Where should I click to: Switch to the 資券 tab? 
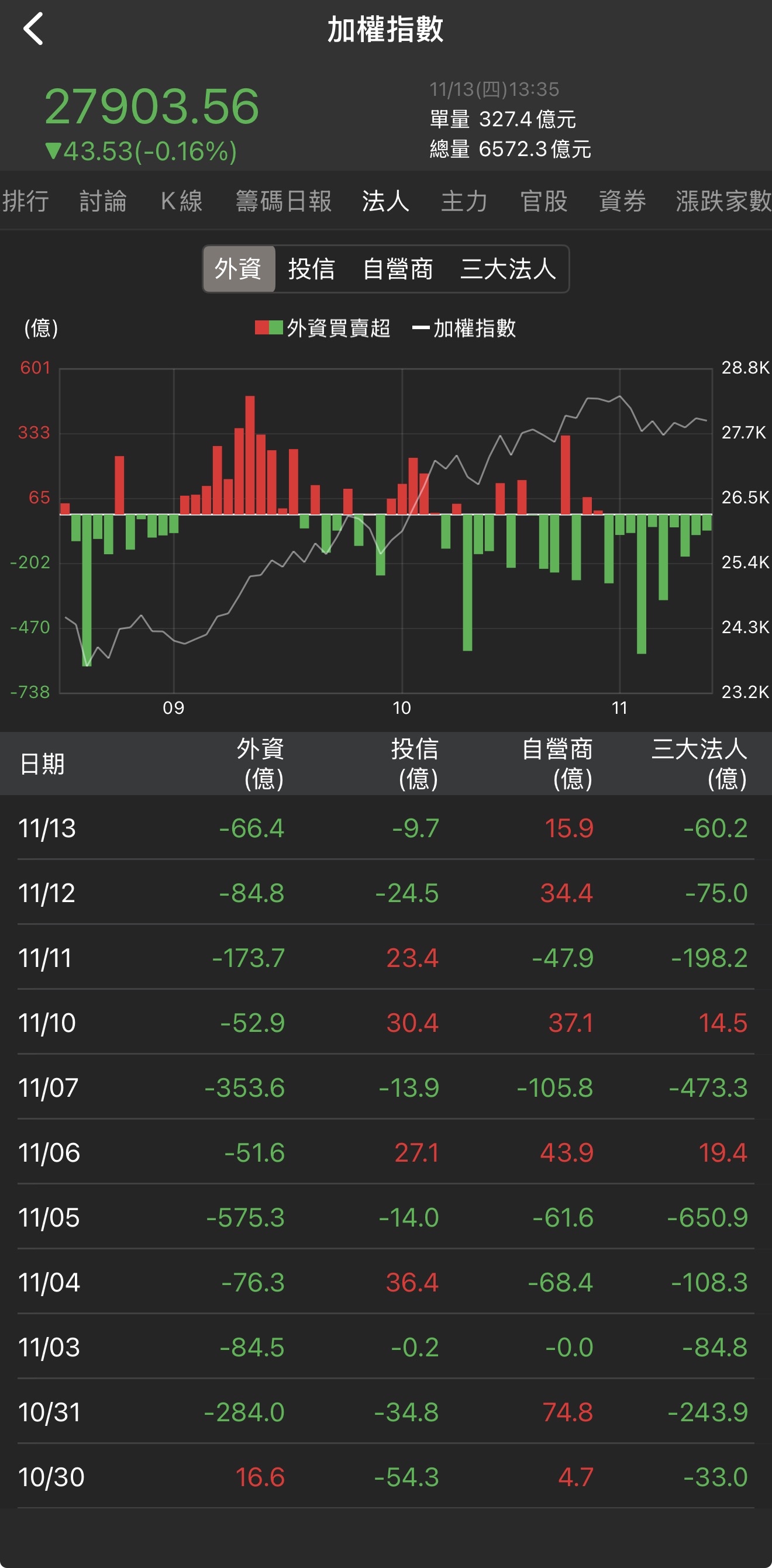622,201
